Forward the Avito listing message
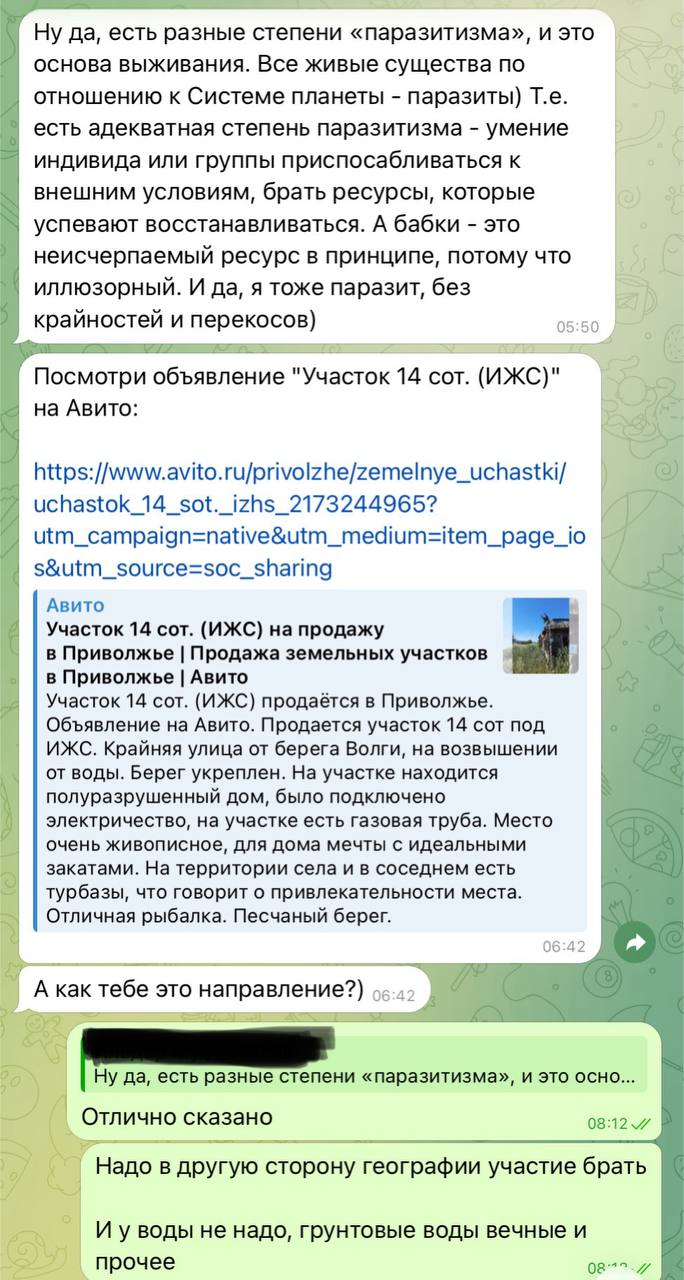Screen dimensions: 684x1280 pyautogui.click(x=635, y=941)
